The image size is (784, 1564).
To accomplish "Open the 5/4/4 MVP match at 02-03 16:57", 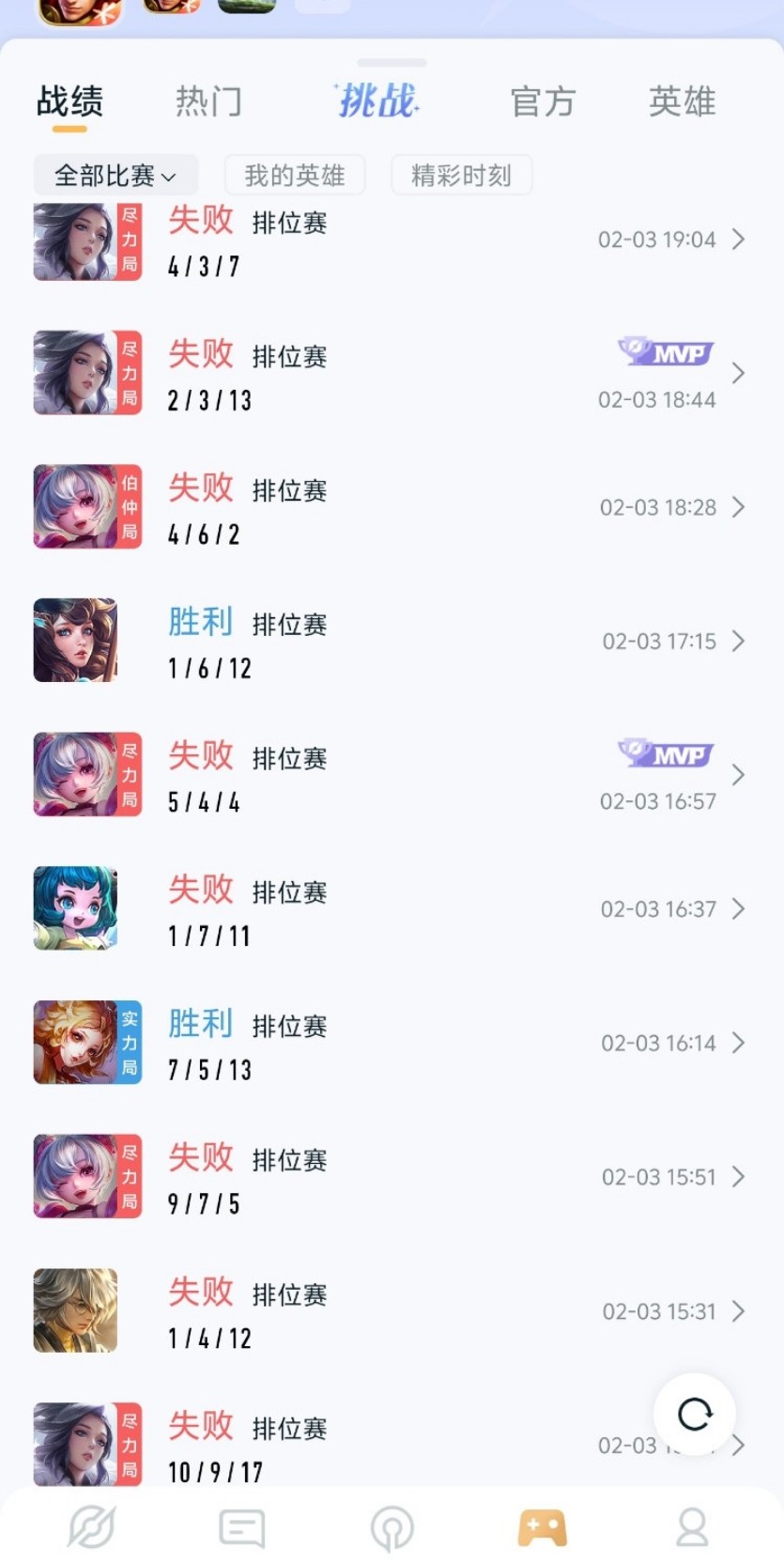I will 392,775.
